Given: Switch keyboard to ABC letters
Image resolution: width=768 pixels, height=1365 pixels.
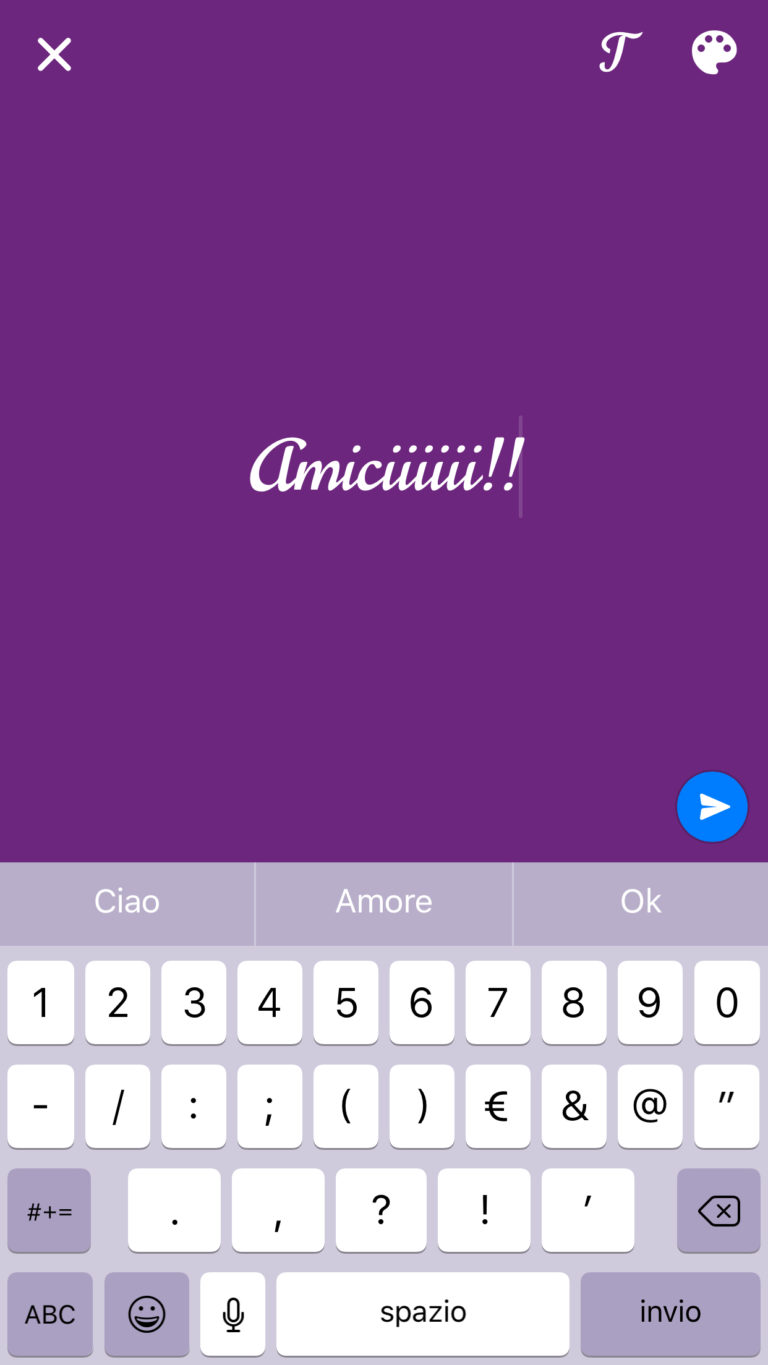Looking at the screenshot, I should coord(50,1314).
